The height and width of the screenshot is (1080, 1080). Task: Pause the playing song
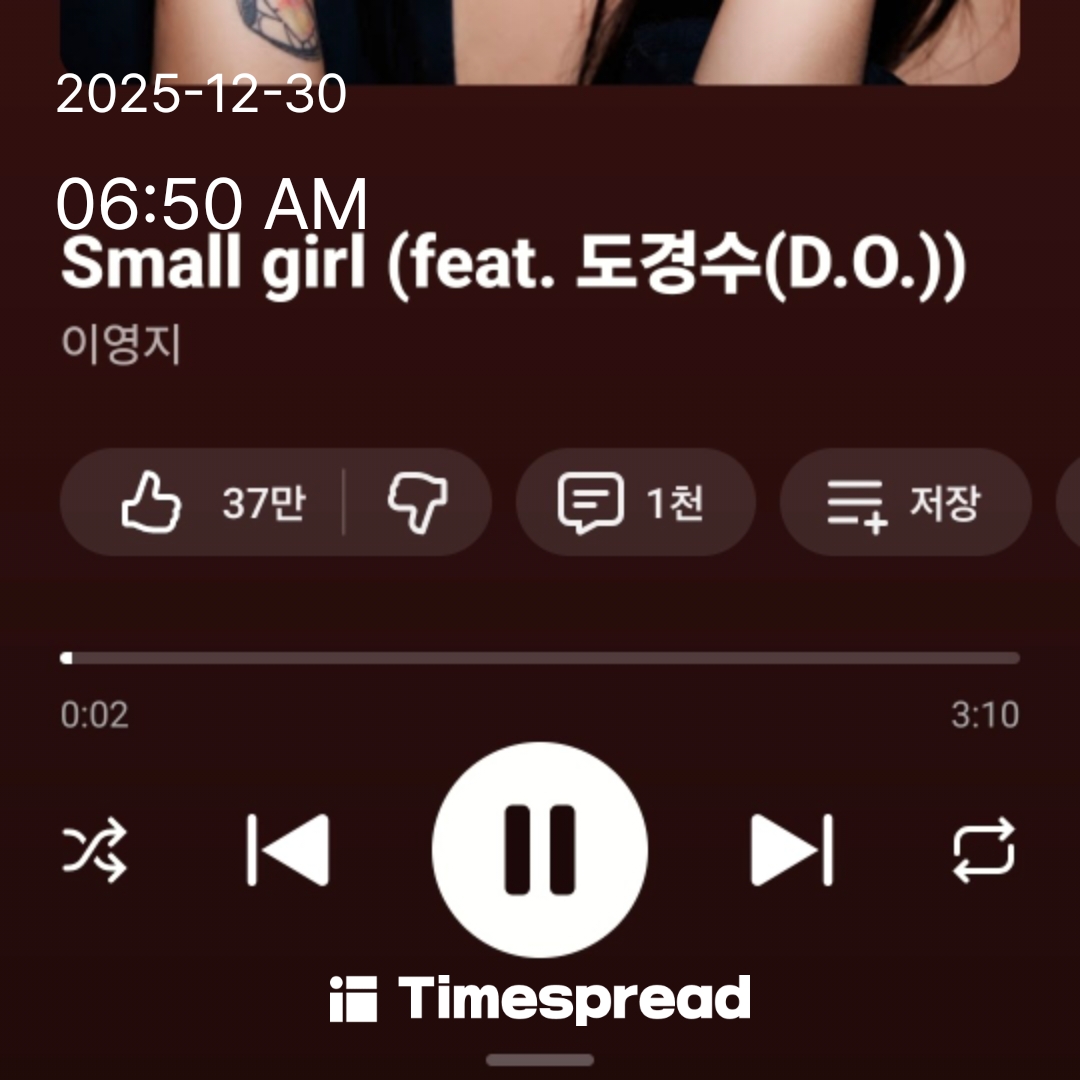click(x=540, y=850)
